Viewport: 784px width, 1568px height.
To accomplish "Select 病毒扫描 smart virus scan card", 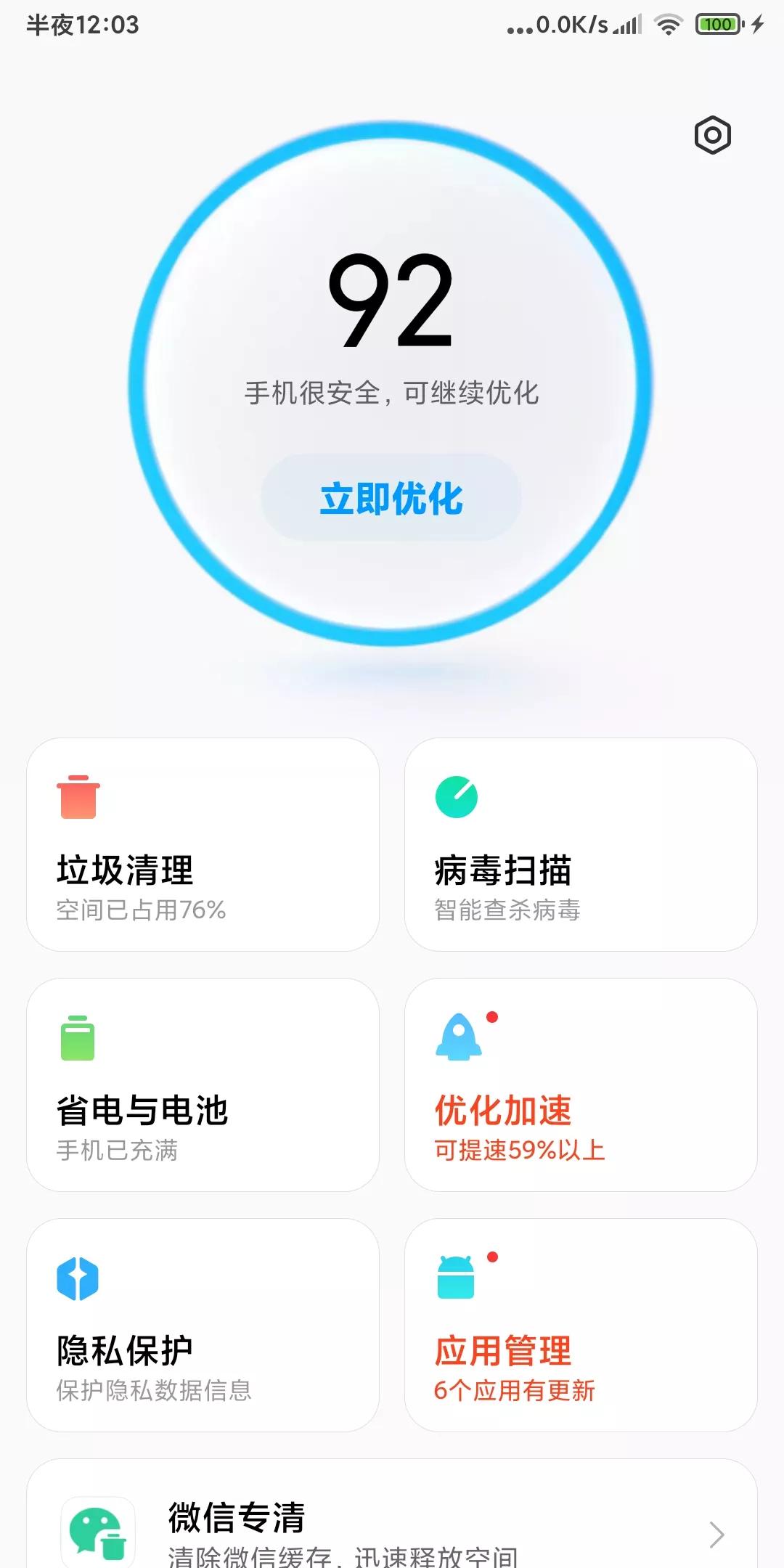I will tap(581, 846).
